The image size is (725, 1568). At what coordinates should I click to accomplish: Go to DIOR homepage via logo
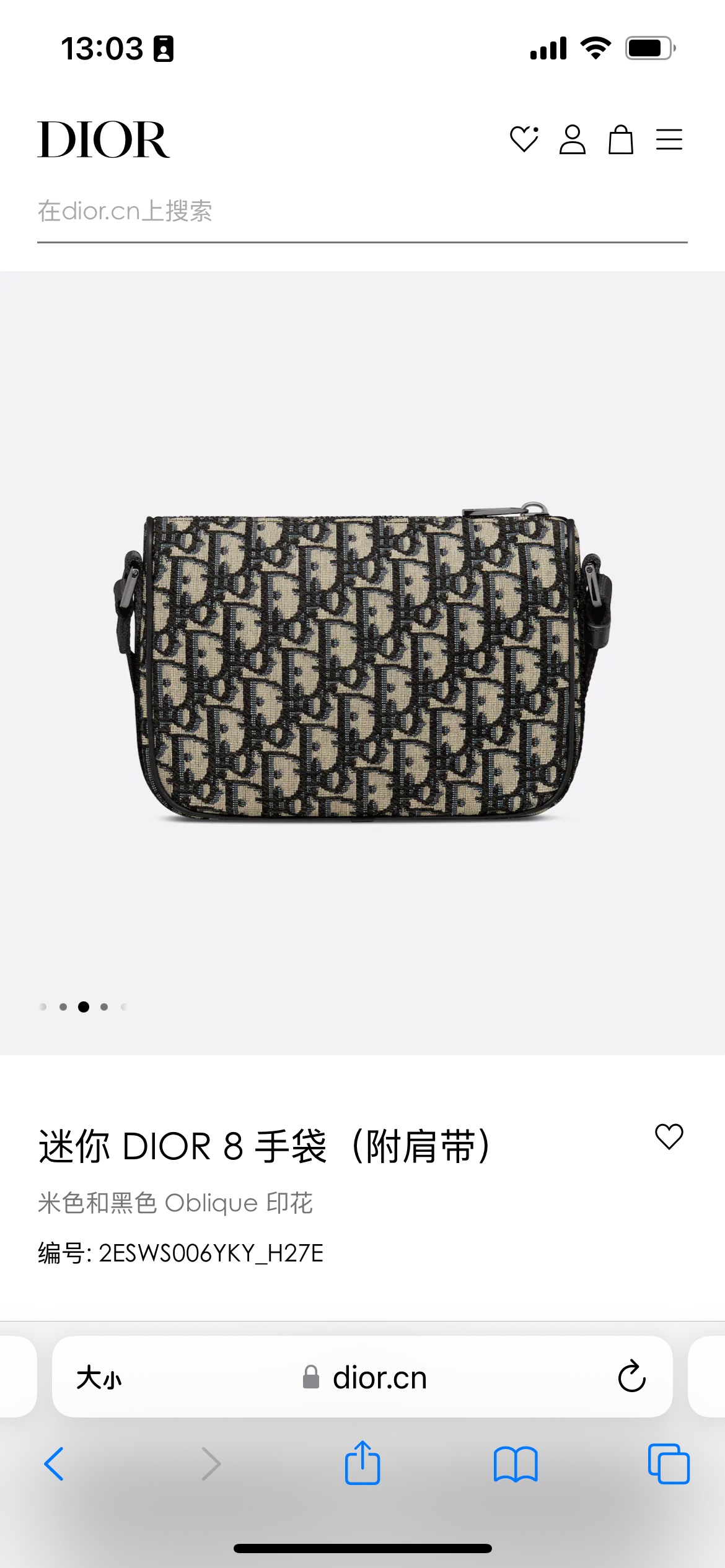coord(103,140)
